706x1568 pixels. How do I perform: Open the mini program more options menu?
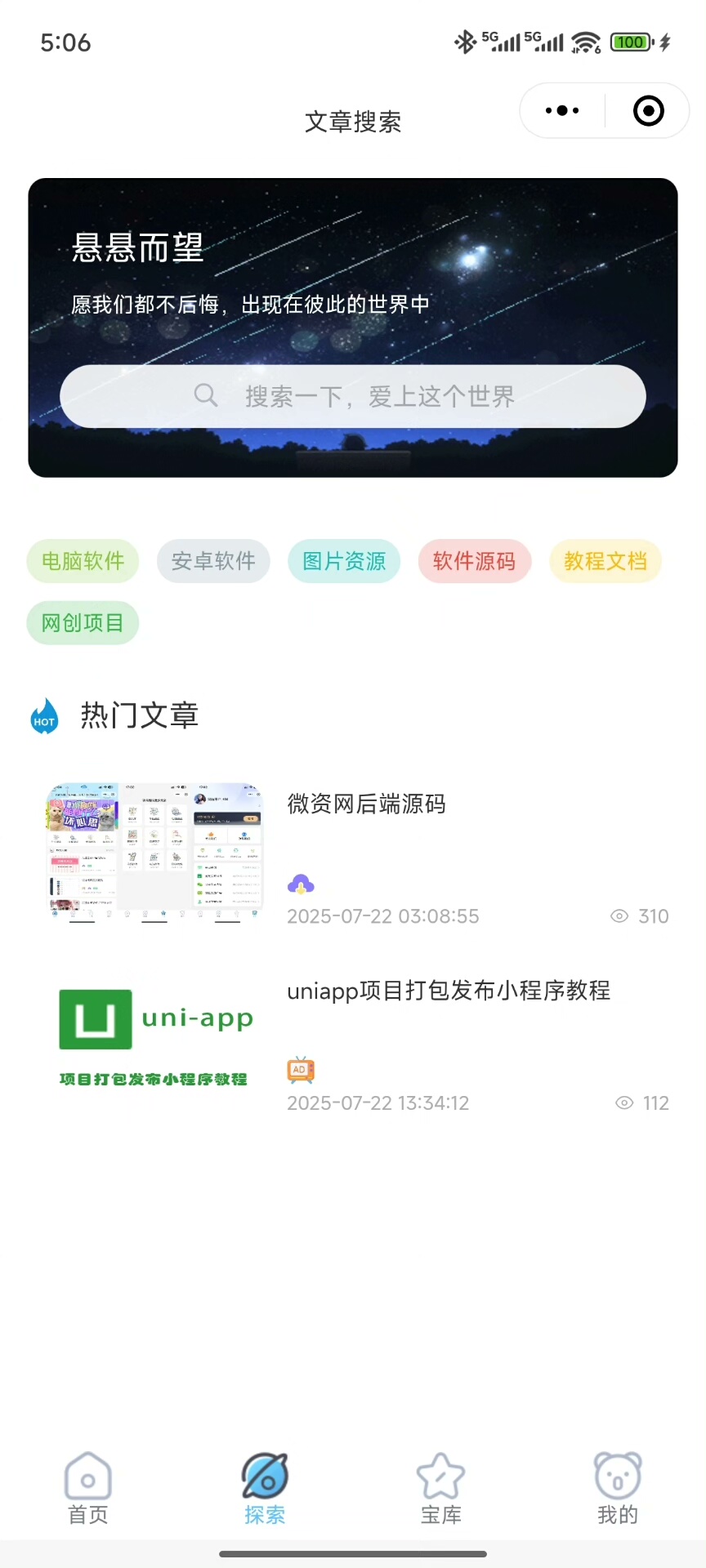562,111
